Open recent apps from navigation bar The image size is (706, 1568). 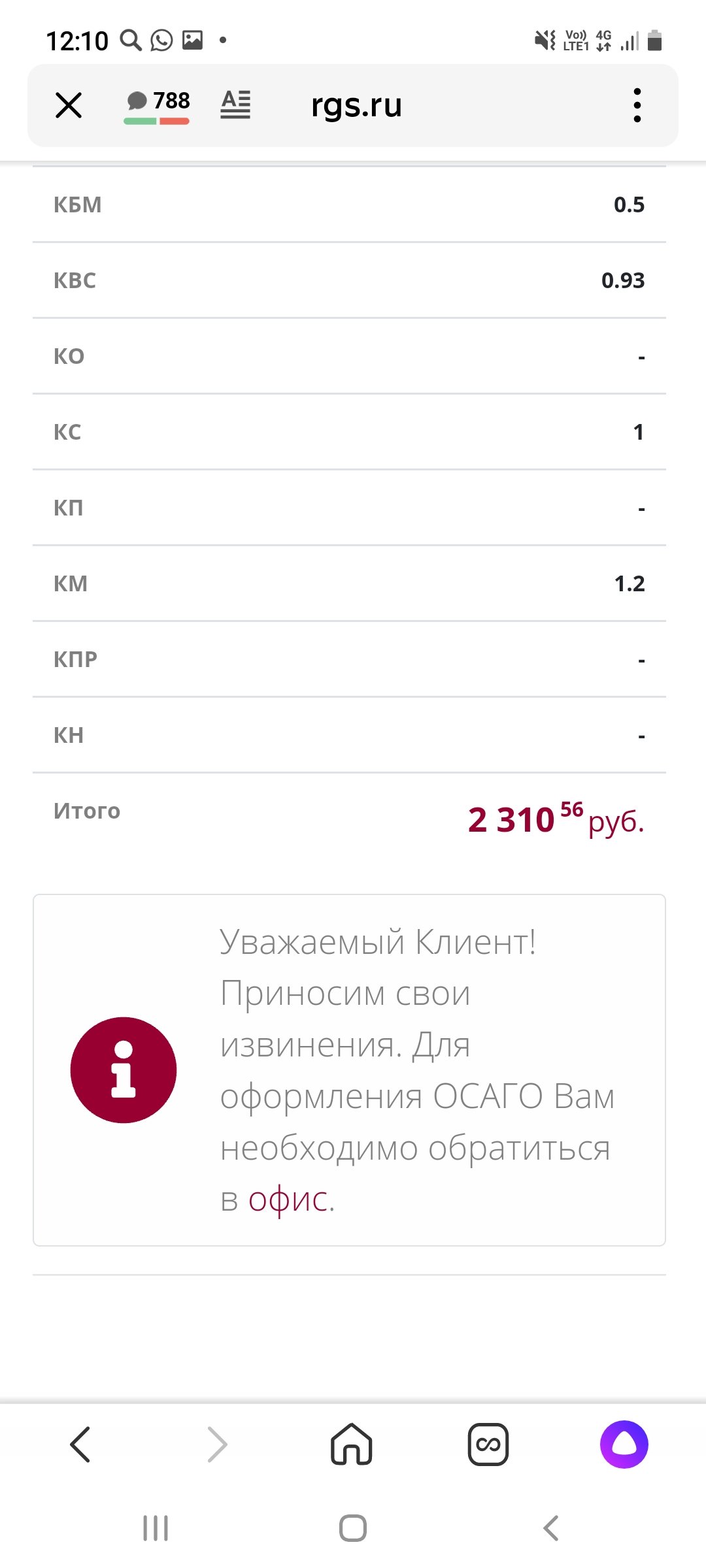click(x=156, y=1528)
